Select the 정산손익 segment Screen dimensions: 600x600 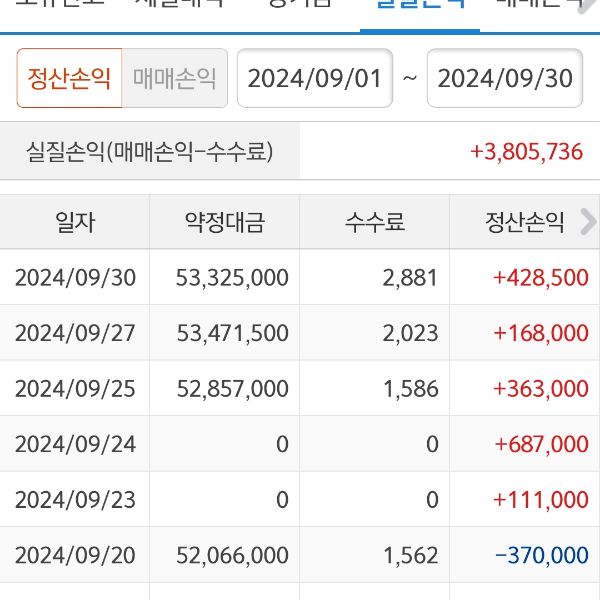point(69,79)
